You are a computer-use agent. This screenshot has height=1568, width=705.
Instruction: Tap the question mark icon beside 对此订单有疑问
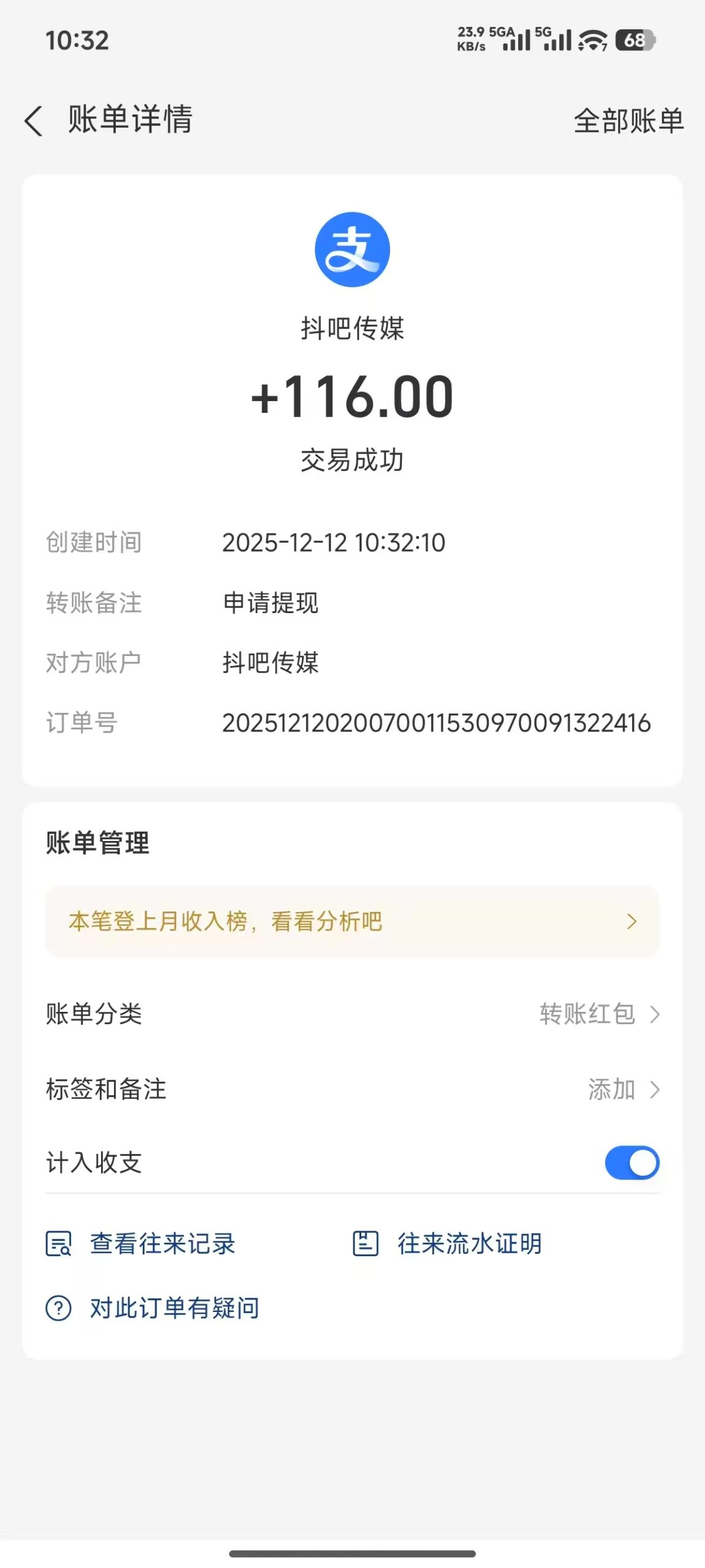coord(58,1307)
